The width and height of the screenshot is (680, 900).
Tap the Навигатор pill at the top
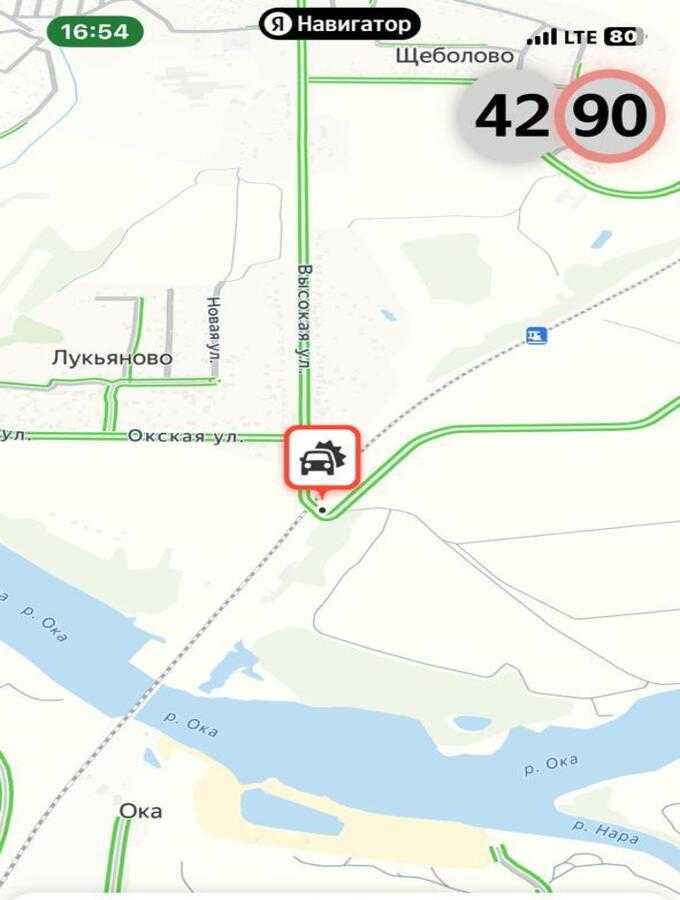(x=340, y=23)
